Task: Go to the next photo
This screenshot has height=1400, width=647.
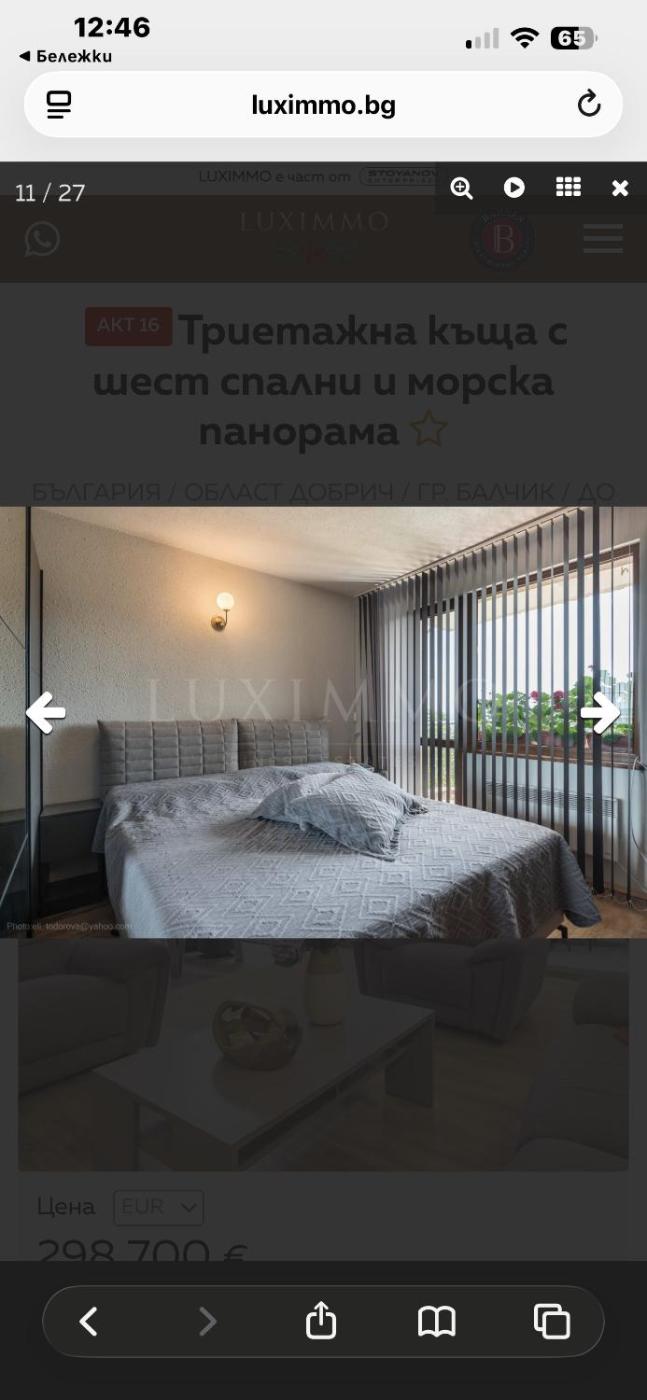Action: click(600, 713)
